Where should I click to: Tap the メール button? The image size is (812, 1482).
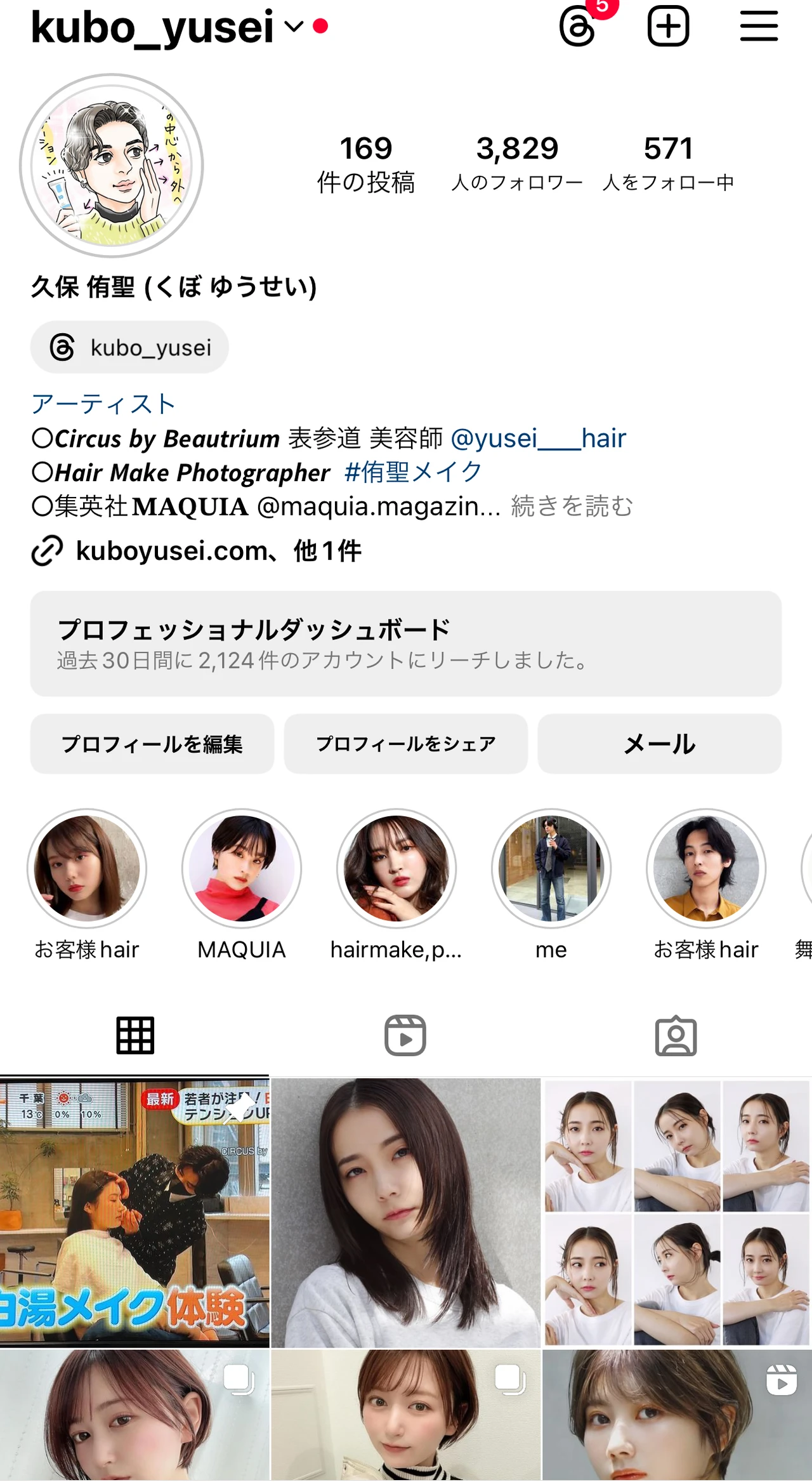click(x=659, y=743)
